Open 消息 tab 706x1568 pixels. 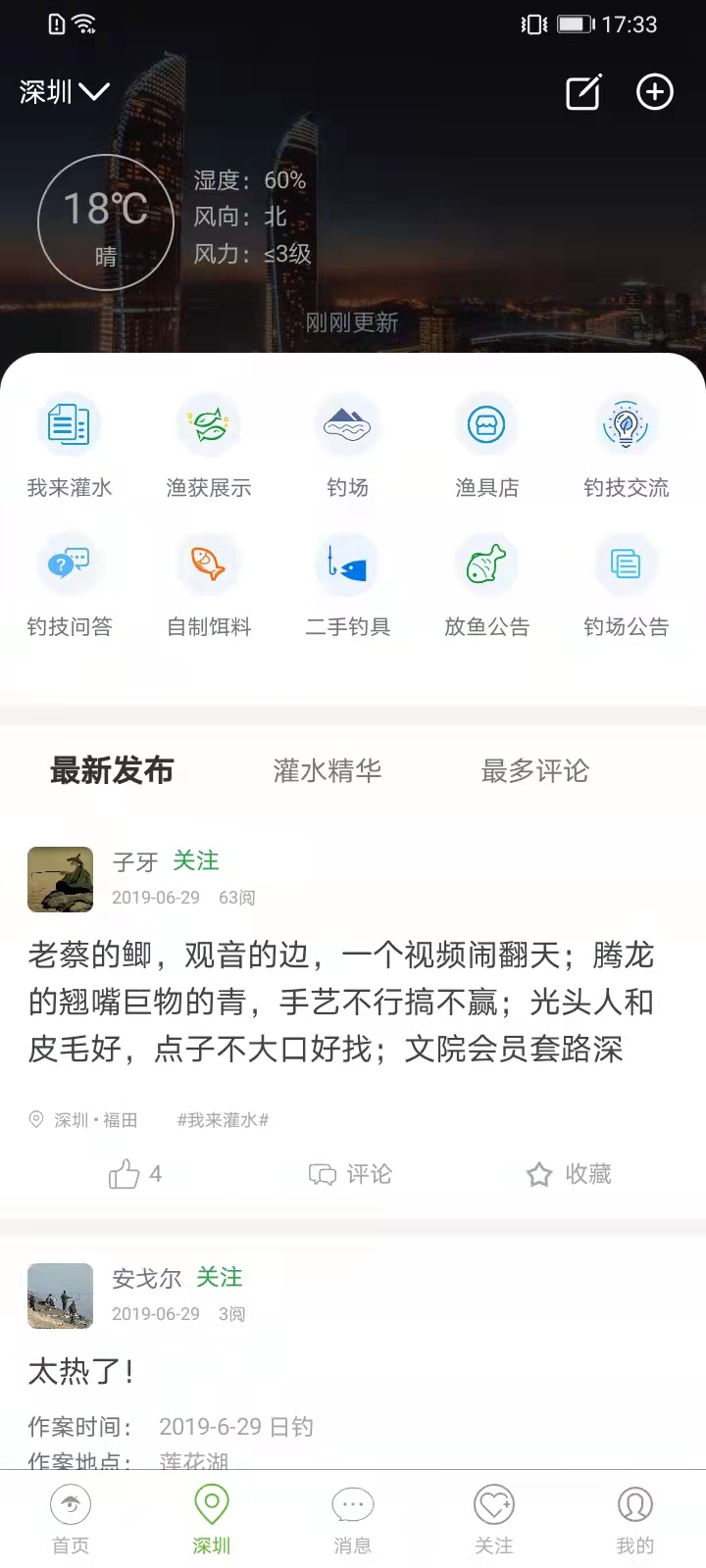(x=353, y=1519)
